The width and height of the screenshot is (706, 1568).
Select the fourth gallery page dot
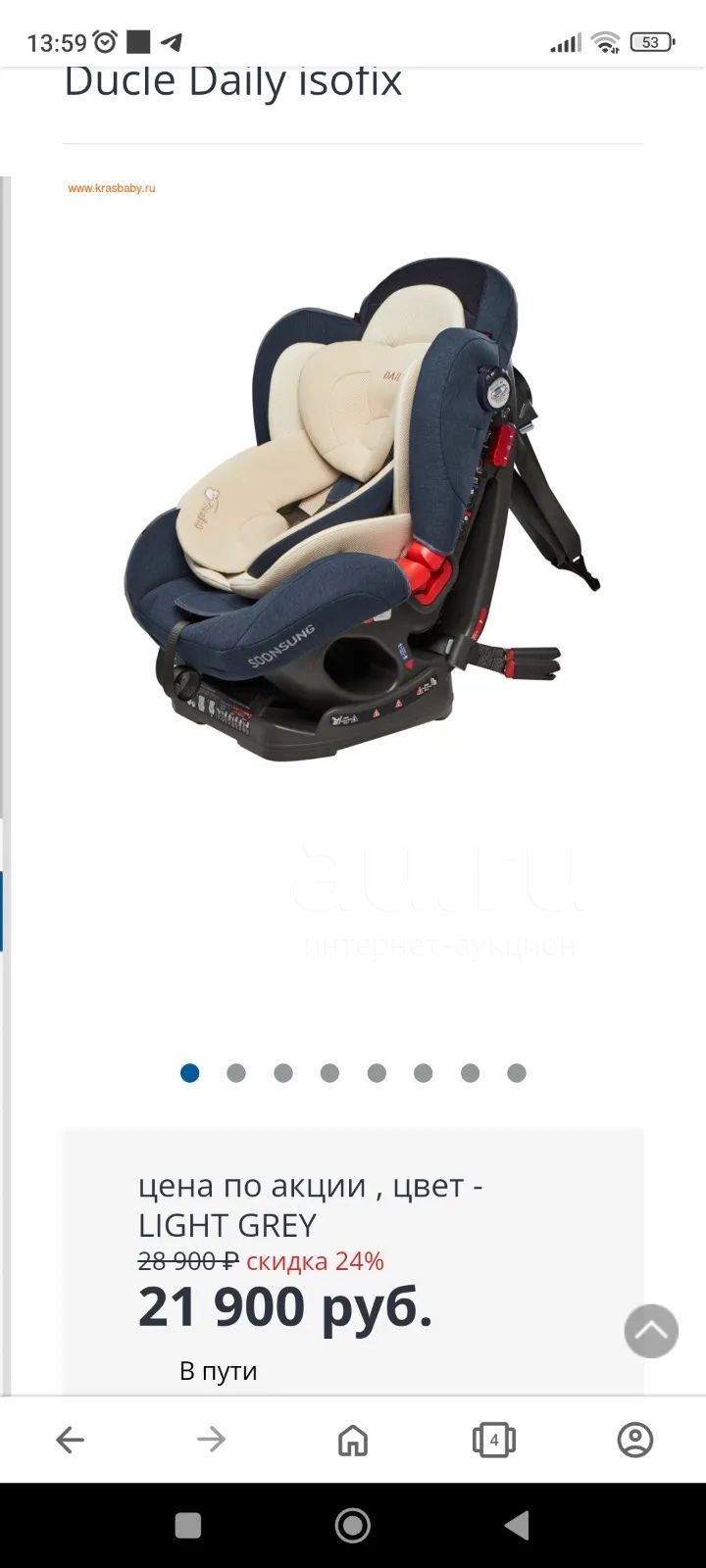tap(329, 1073)
